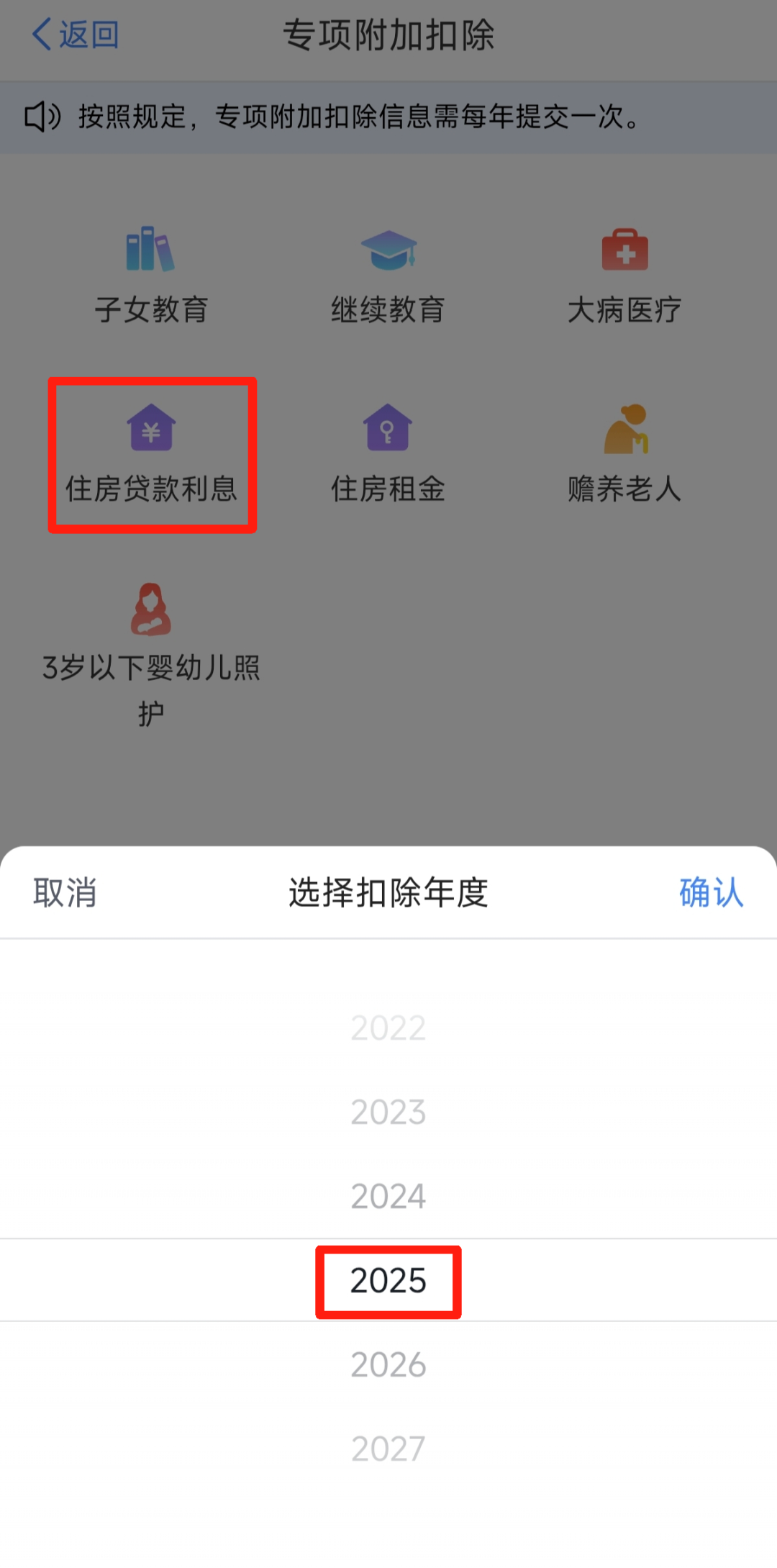
Task: Select the 2025 year option
Action: click(x=388, y=1281)
